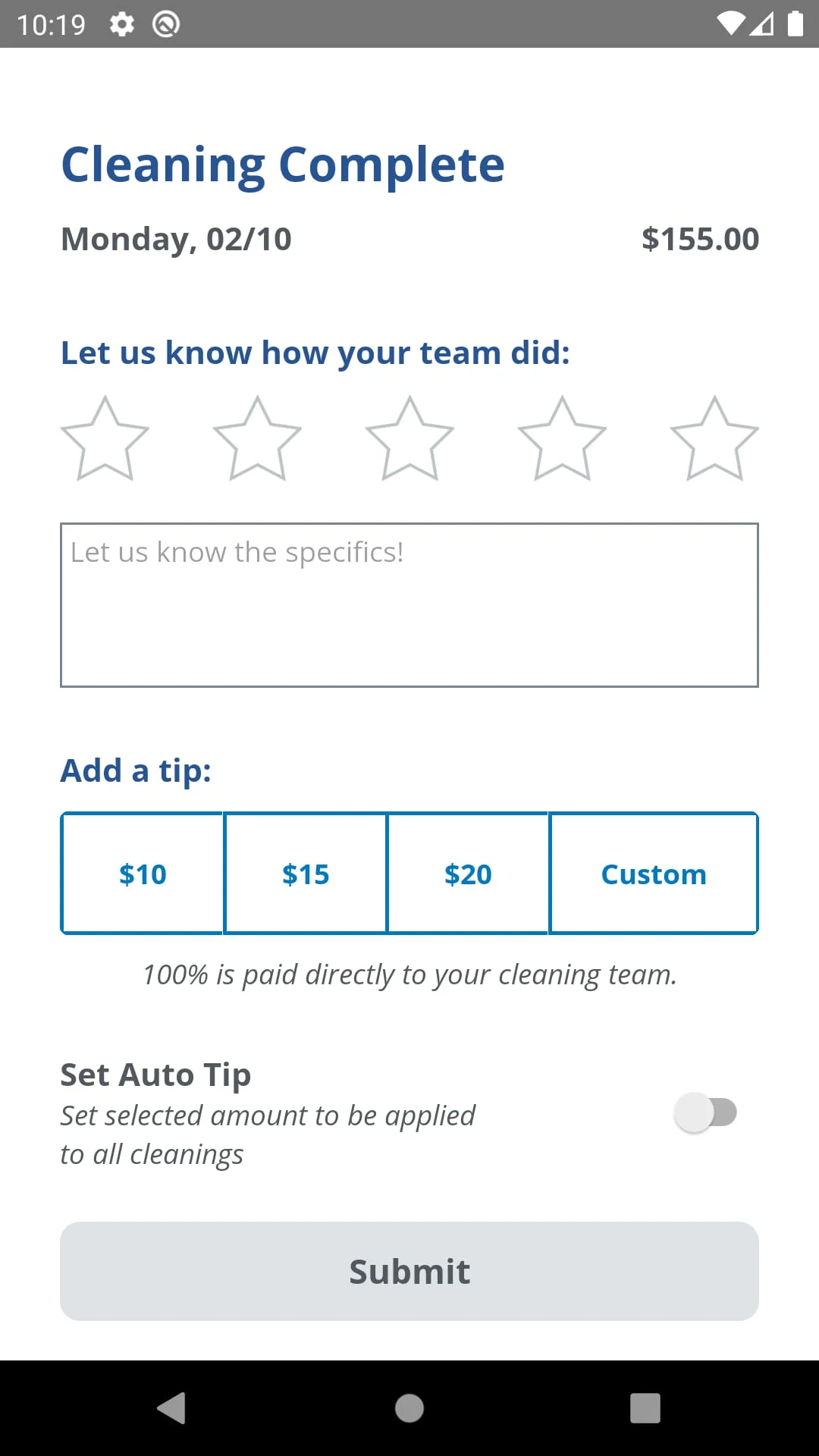
Task: Open the settings gear in the status bar
Action: click(121, 24)
